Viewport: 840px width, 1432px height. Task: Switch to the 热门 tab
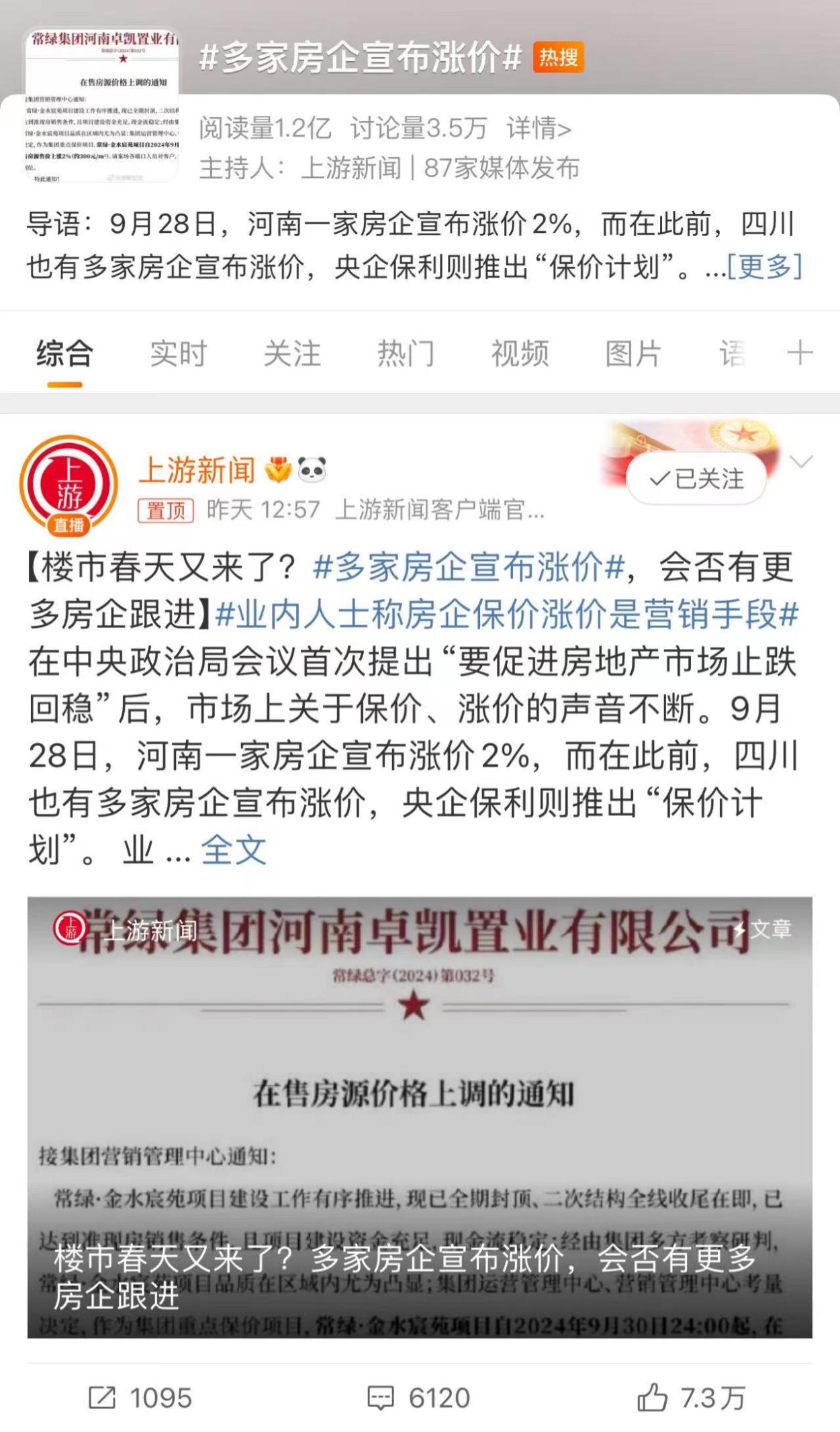coord(406,353)
